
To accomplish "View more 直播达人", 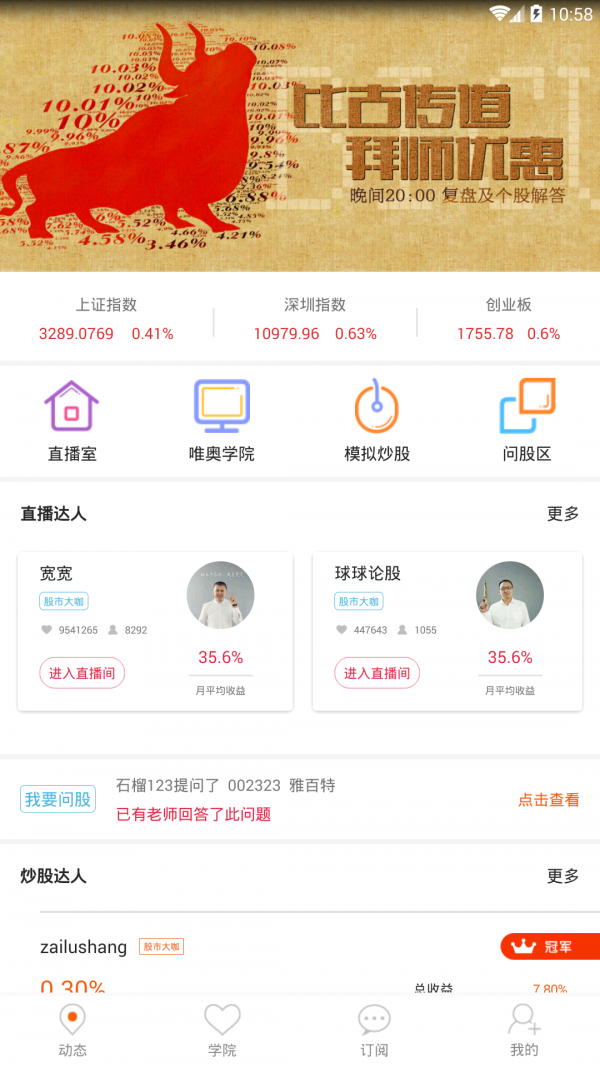I will (562, 514).
